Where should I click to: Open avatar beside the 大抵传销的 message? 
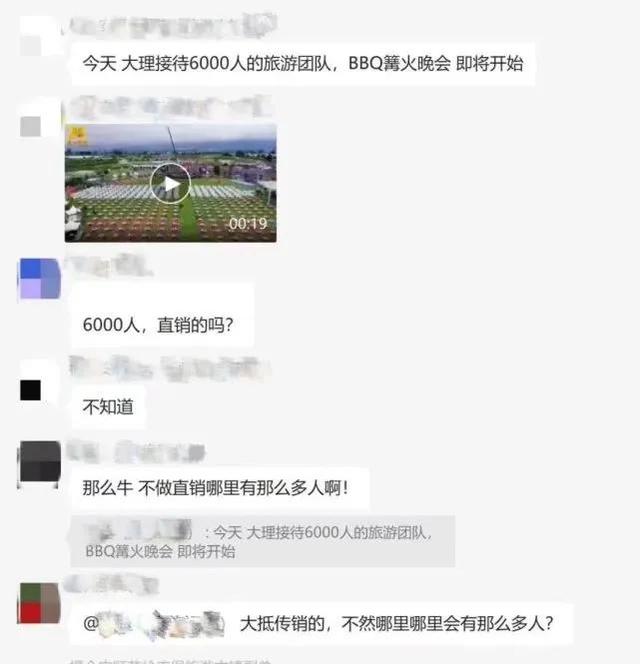click(x=40, y=602)
